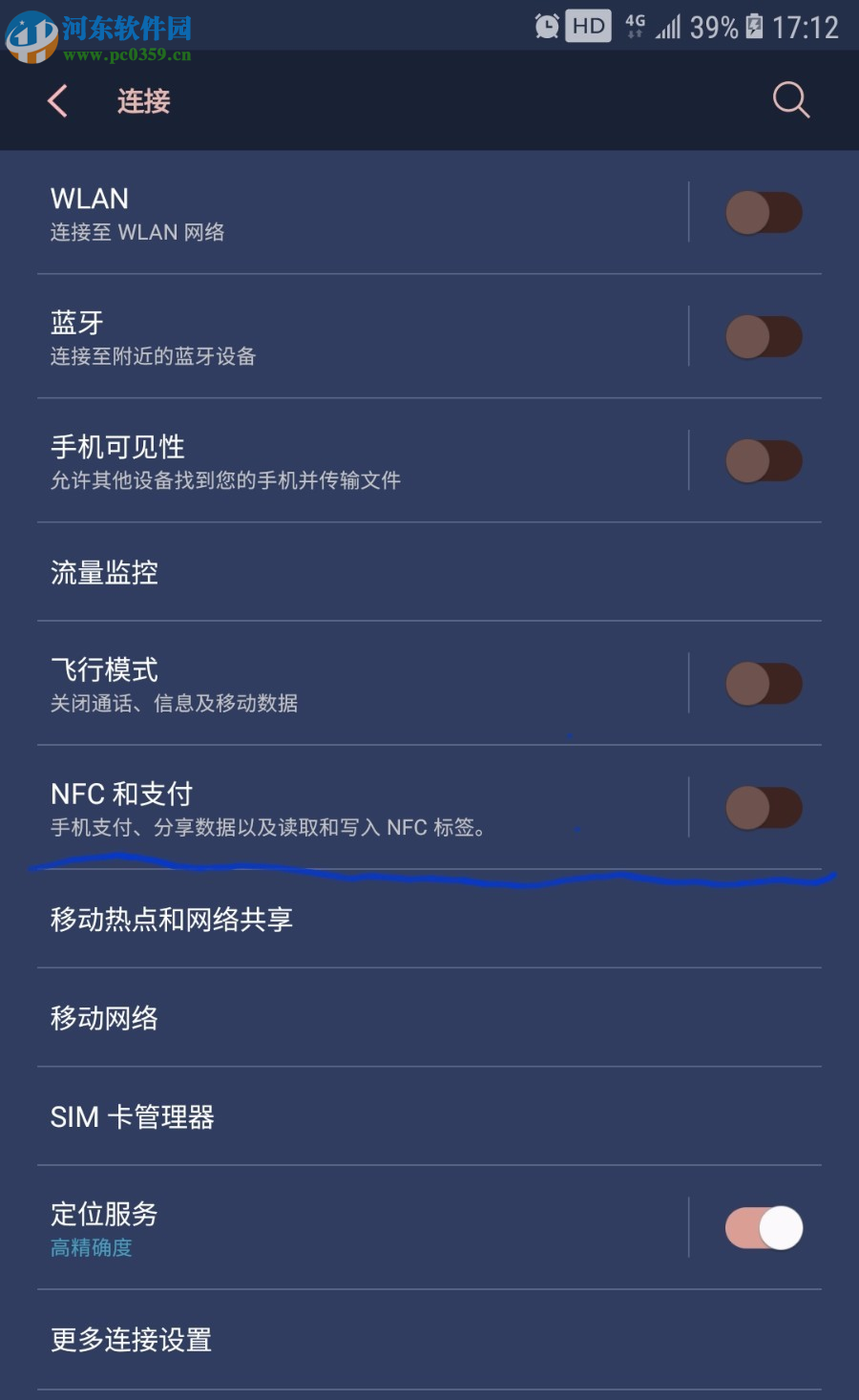Screen dimensions: 859x1400
Task: Tap the back arrow to exit Connections
Action: click(57, 100)
